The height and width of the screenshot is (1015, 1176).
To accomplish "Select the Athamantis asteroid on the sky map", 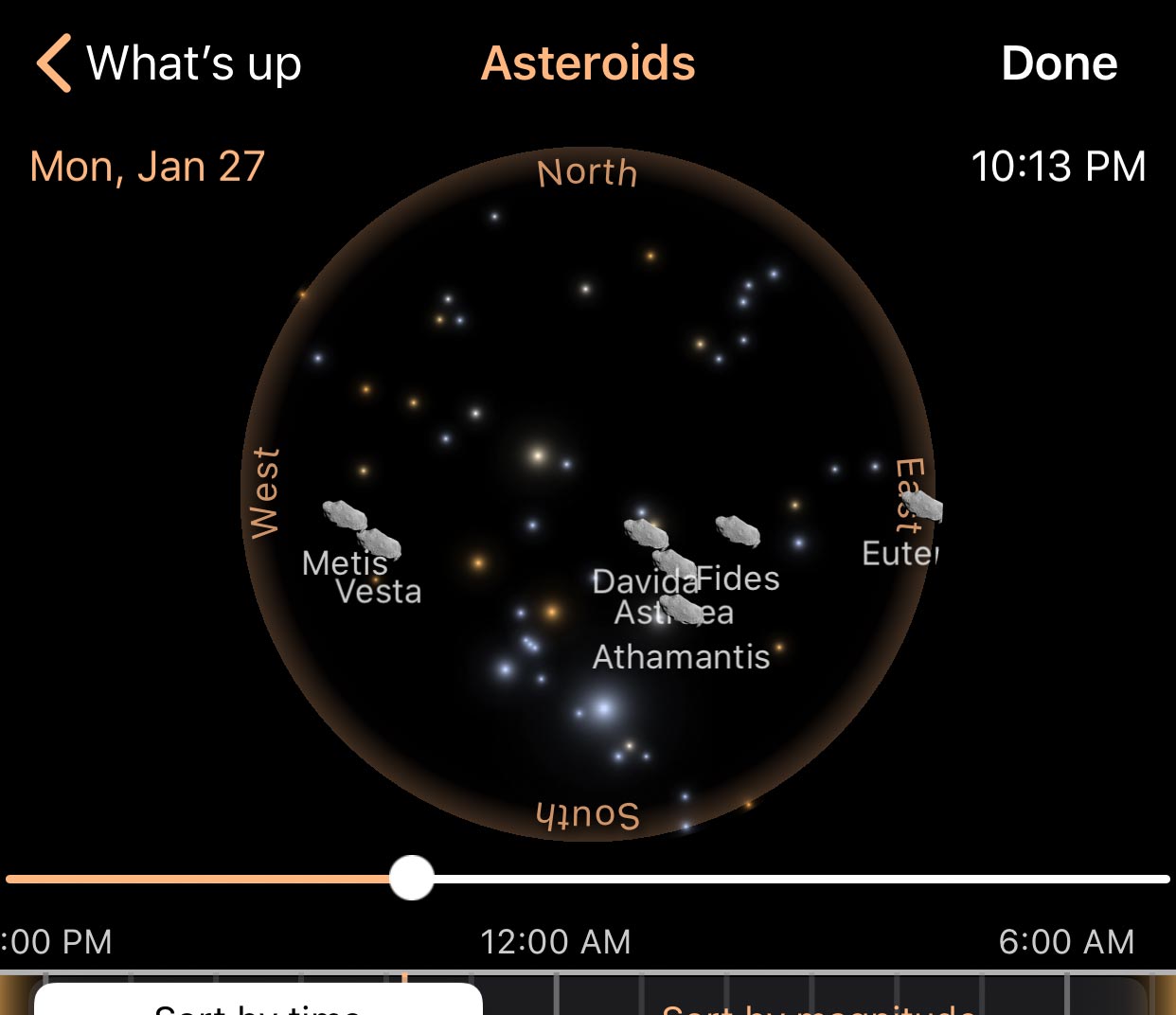I will pyautogui.click(x=681, y=609).
